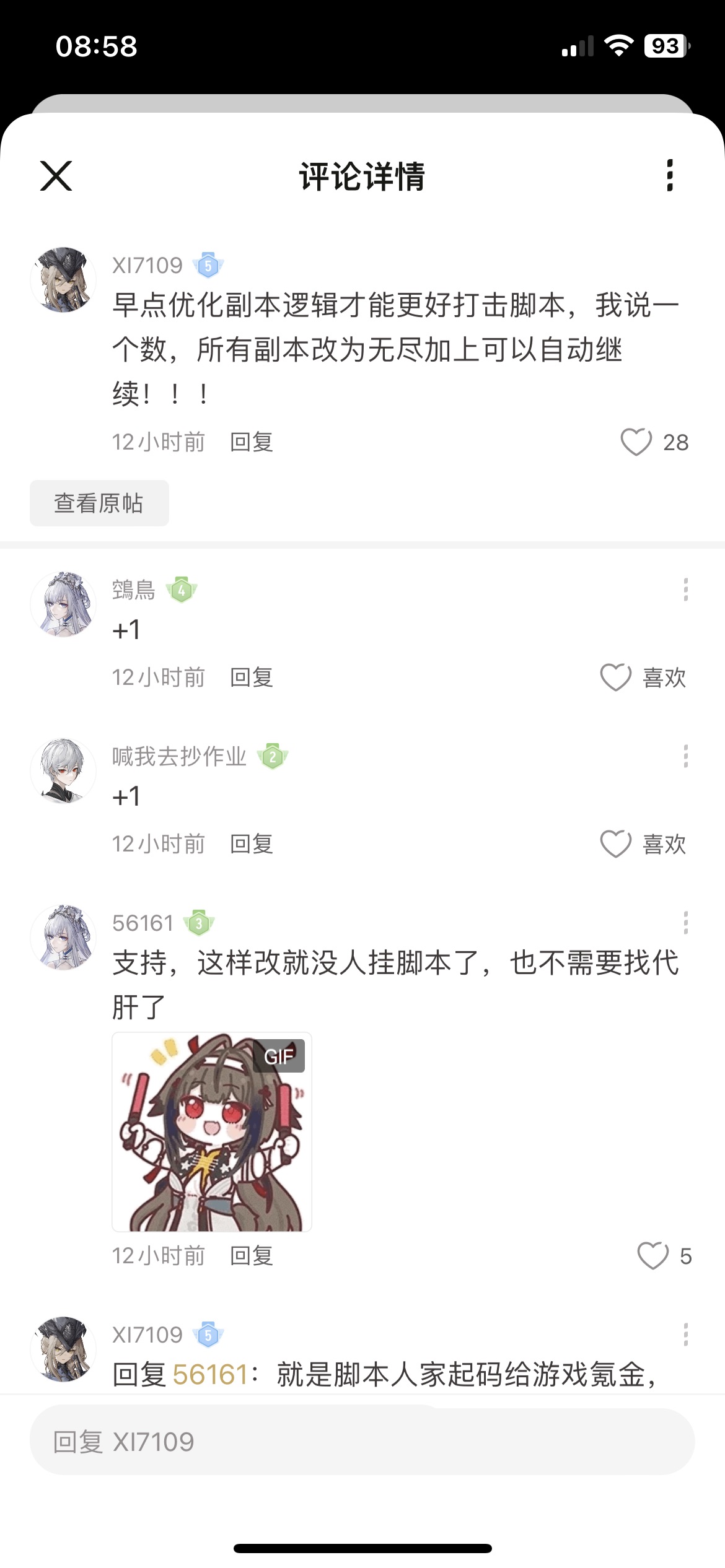Open the GIF in 56161's comment

(211, 1131)
